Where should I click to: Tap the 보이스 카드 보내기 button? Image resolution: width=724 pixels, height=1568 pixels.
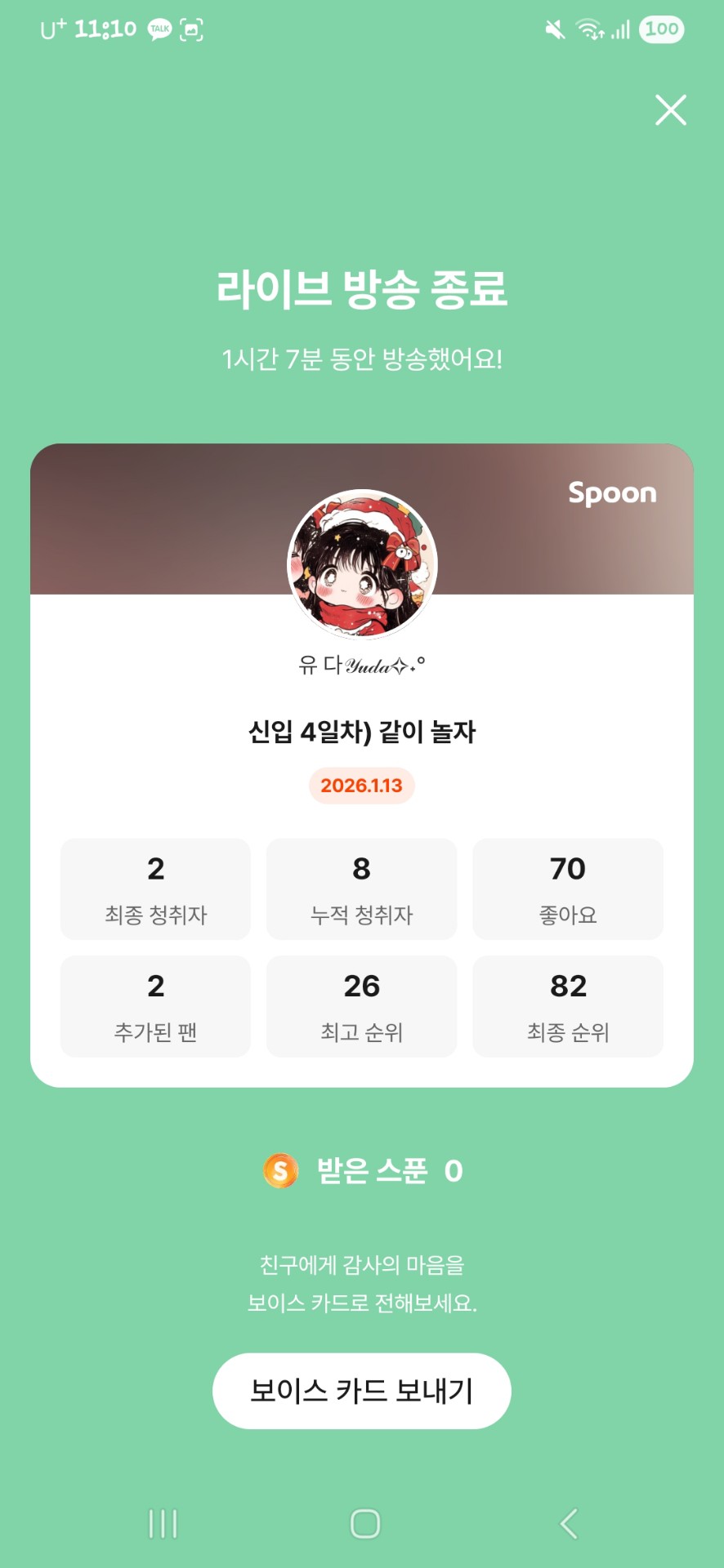[361, 1390]
